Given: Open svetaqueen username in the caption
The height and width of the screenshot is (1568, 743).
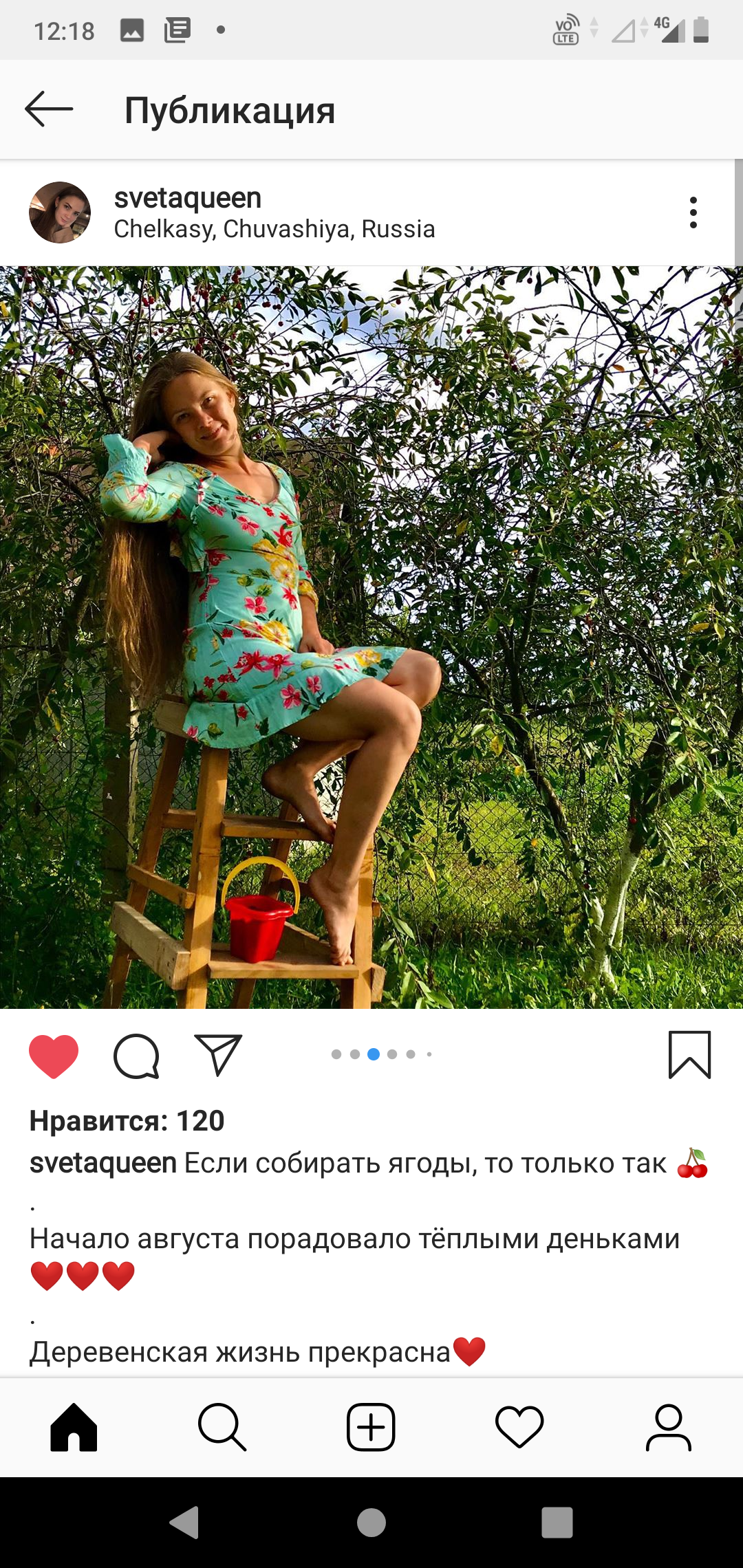Looking at the screenshot, I should tap(103, 1164).
